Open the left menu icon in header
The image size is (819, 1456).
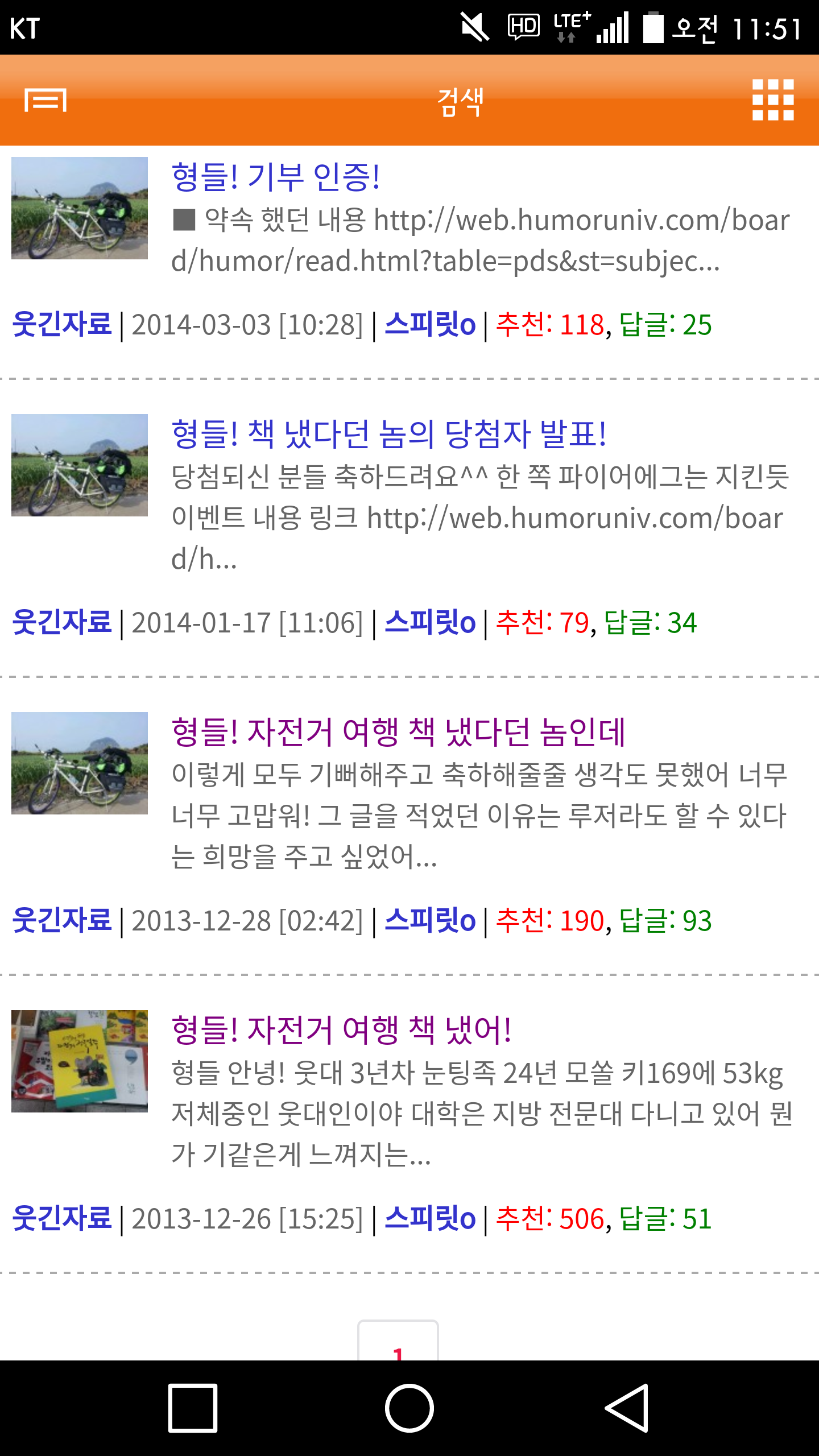45,100
